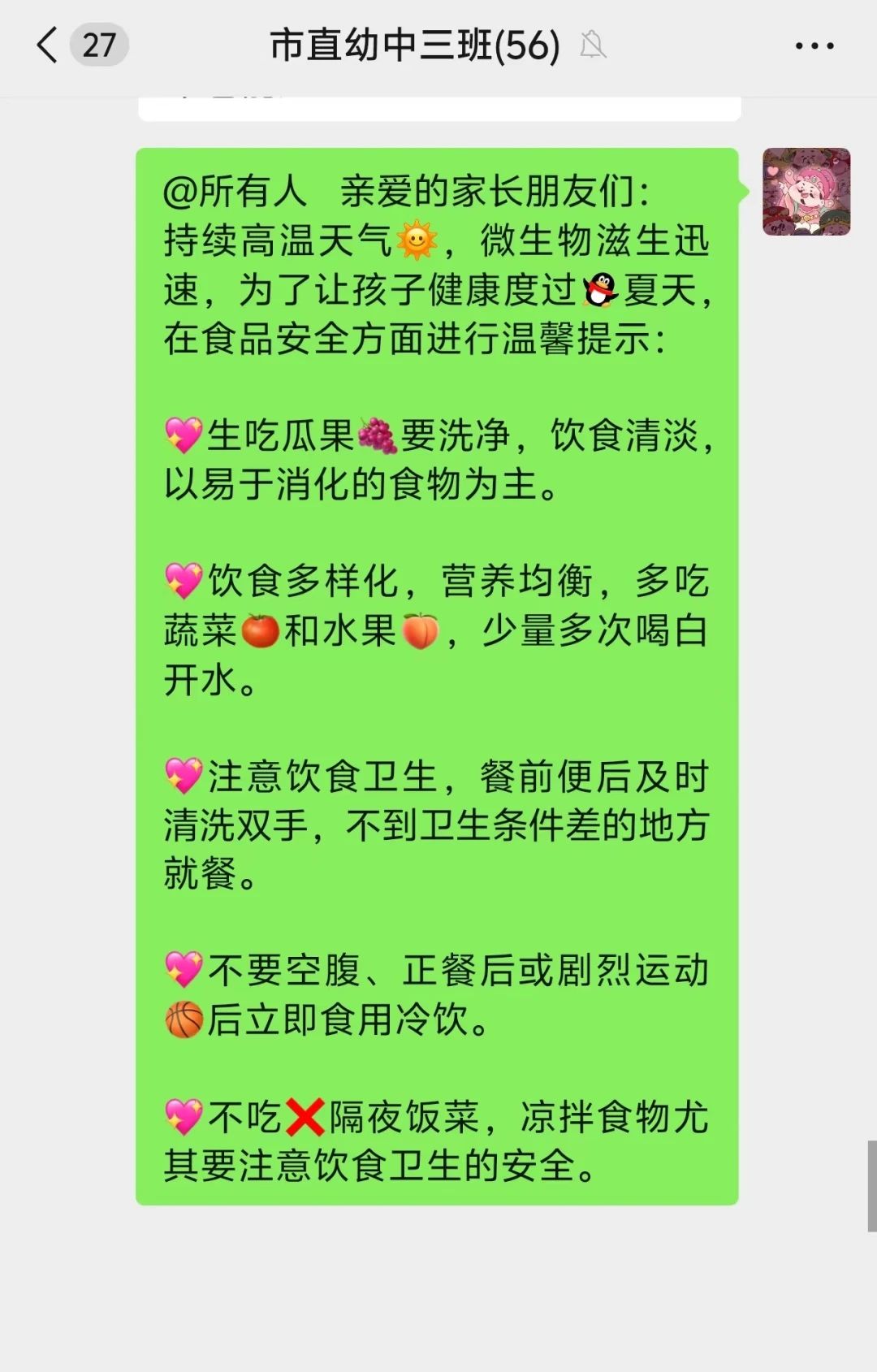Go back to the chat list

coord(49,45)
